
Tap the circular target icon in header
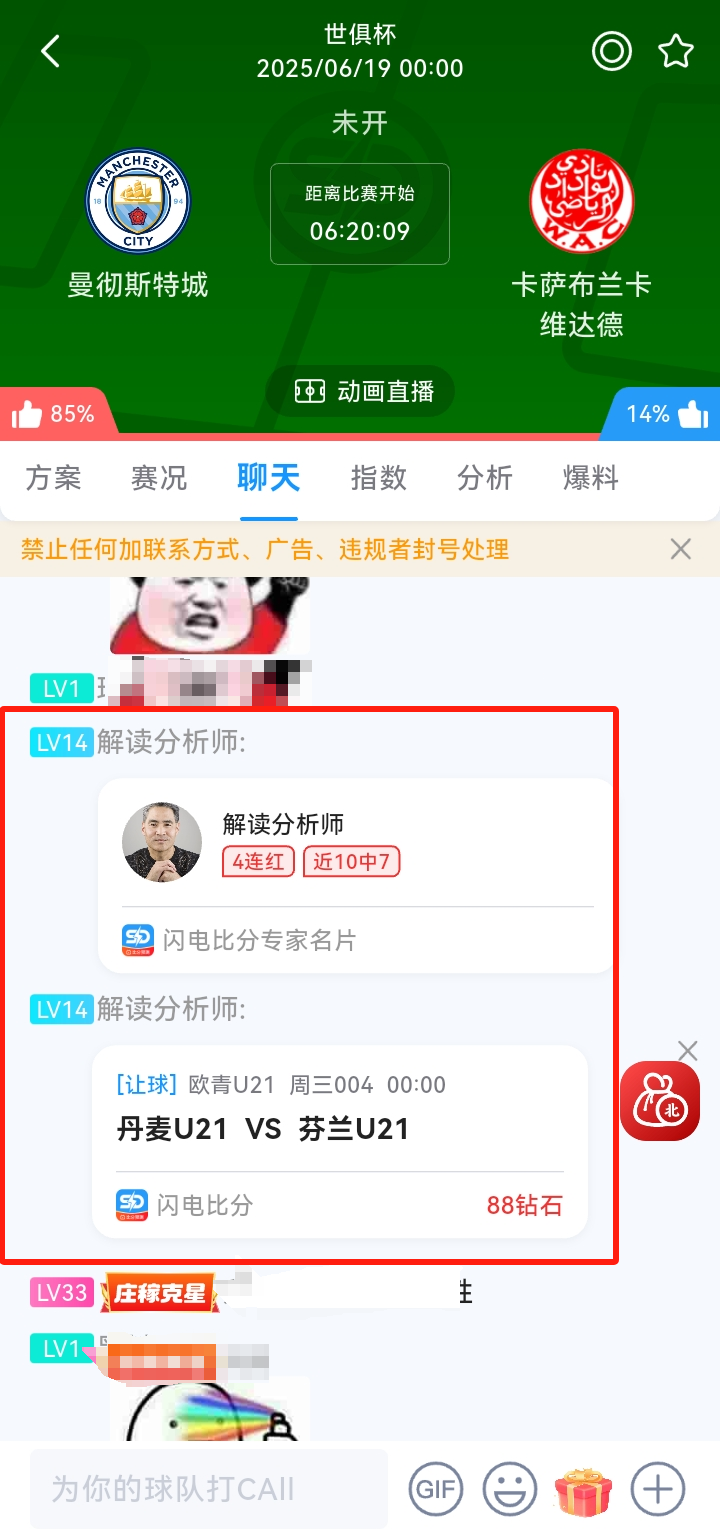click(x=612, y=51)
